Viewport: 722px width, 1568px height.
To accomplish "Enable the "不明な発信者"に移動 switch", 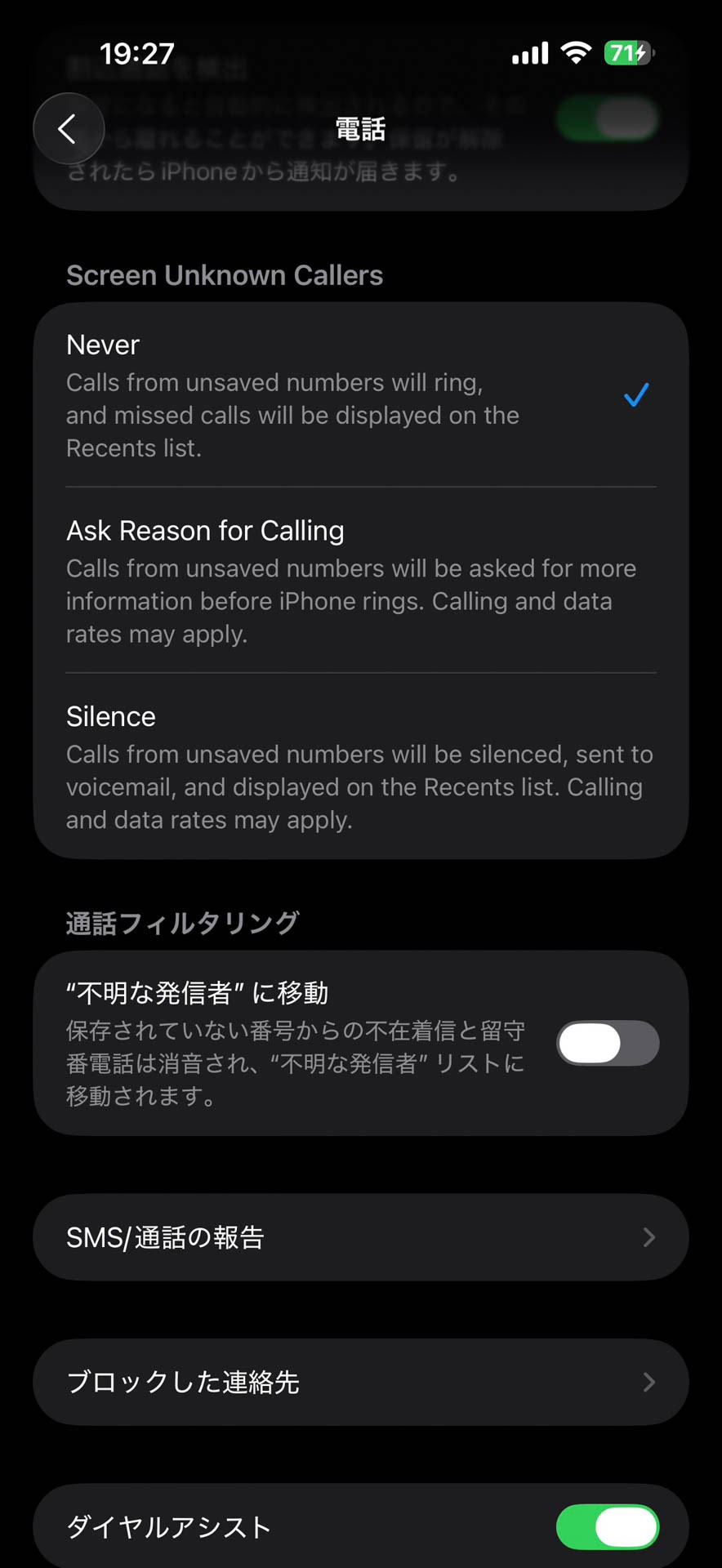I will click(608, 1043).
